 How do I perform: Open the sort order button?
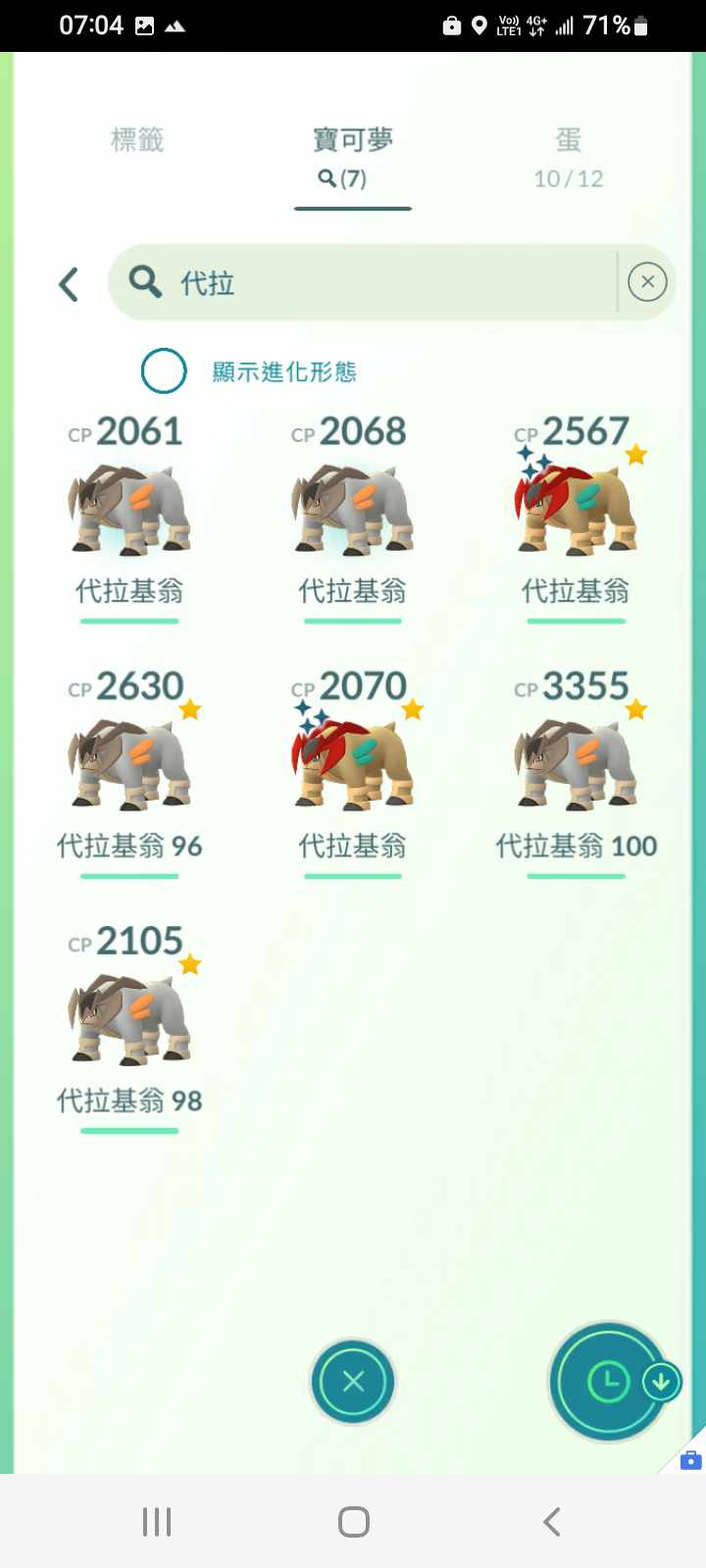pyautogui.click(x=610, y=1382)
